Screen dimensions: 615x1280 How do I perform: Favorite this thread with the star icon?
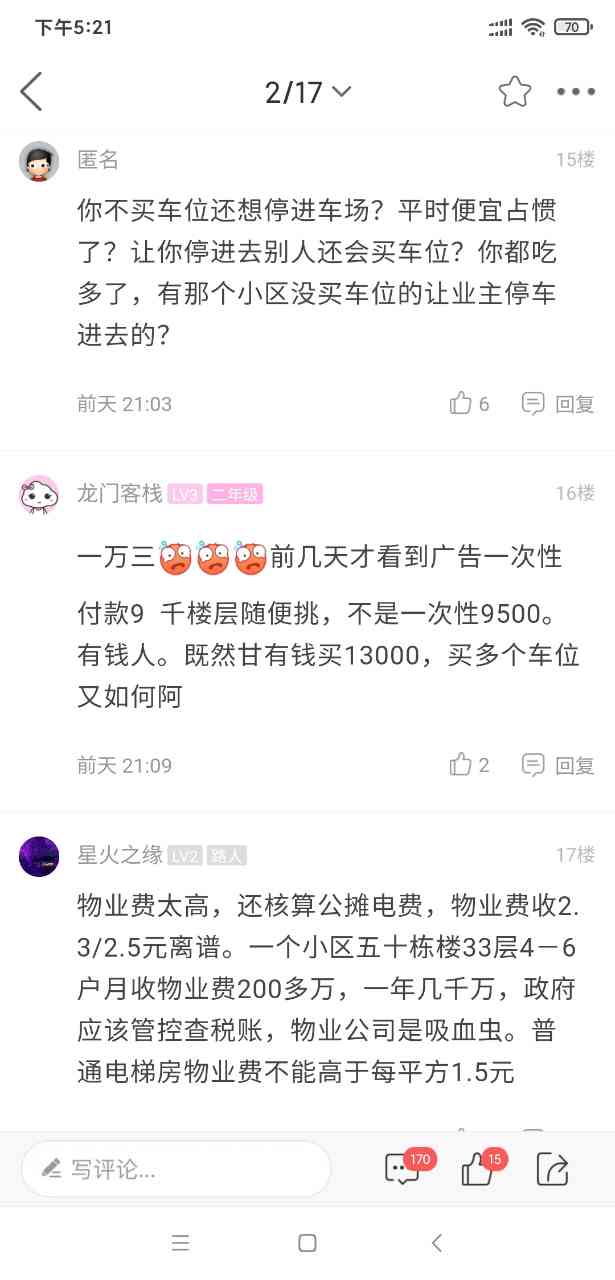point(515,92)
